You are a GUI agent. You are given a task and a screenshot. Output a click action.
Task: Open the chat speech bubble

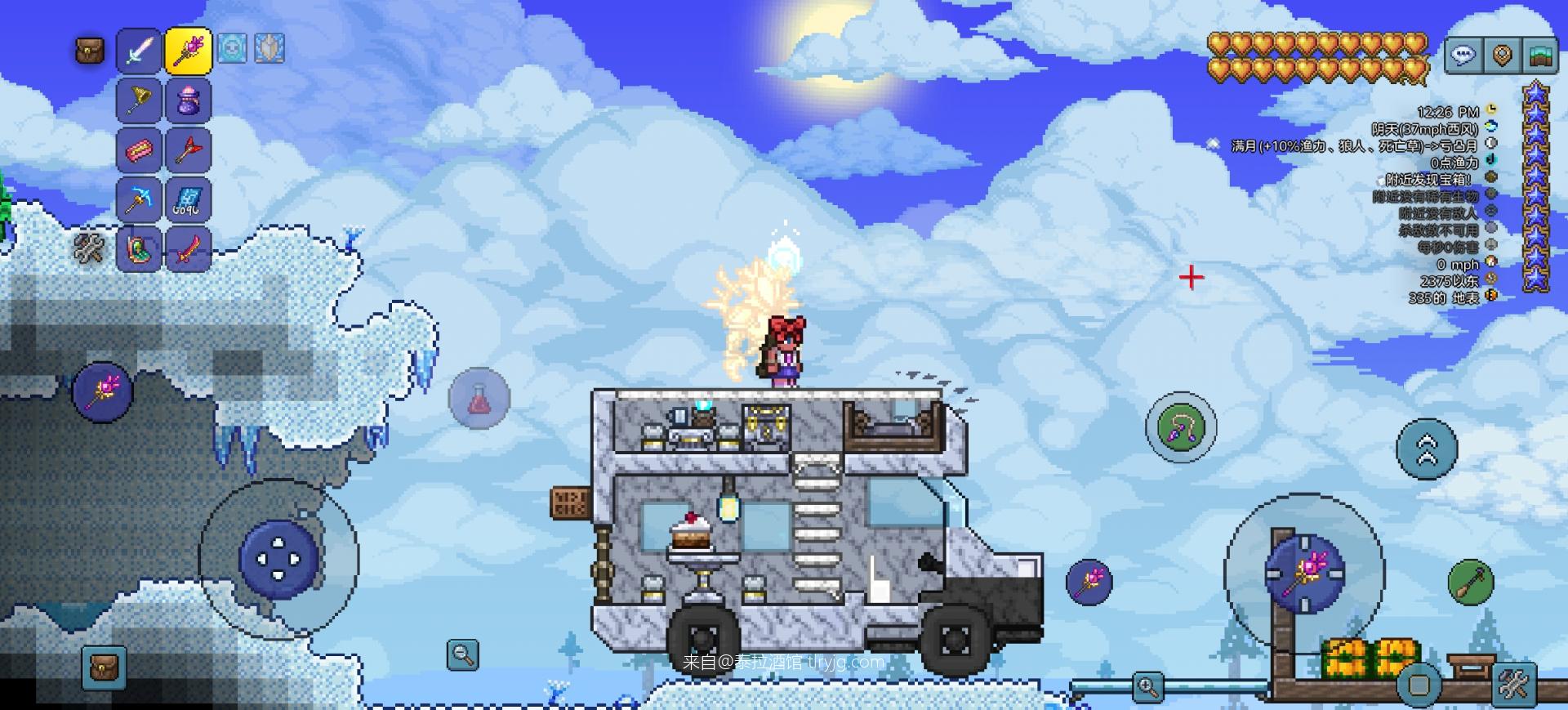tap(1463, 56)
